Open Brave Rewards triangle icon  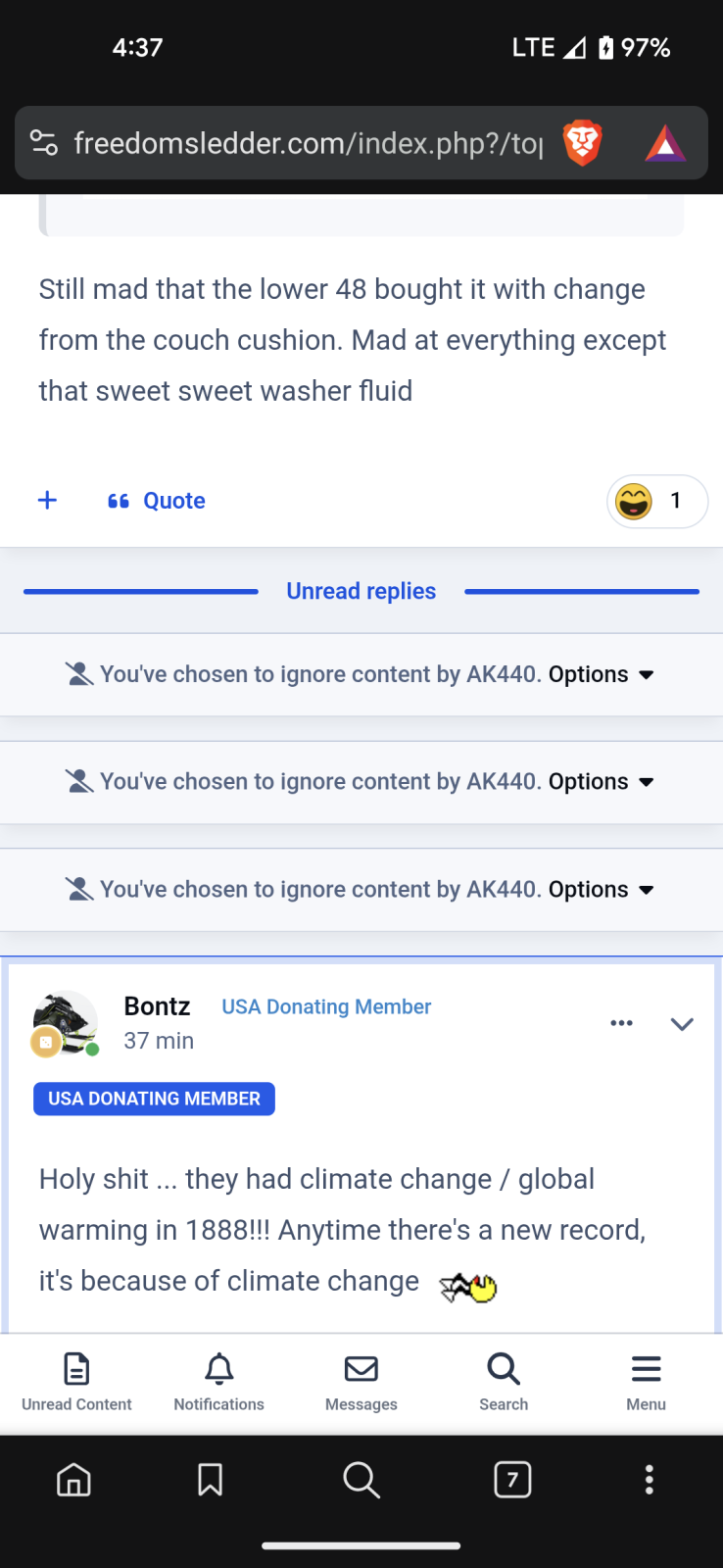[x=665, y=143]
